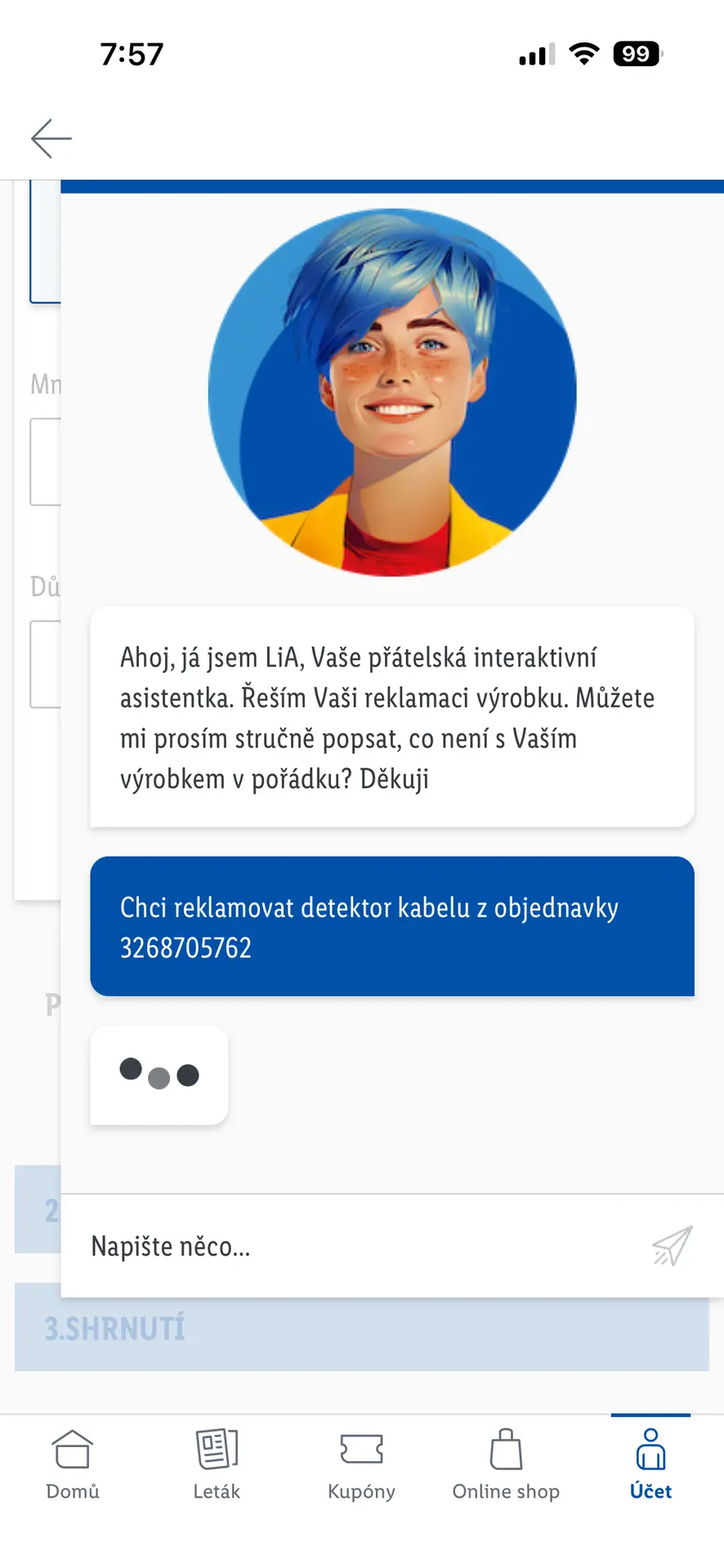Viewport: 724px width, 1568px height.
Task: Select the Účet tab
Action: 650,1464
